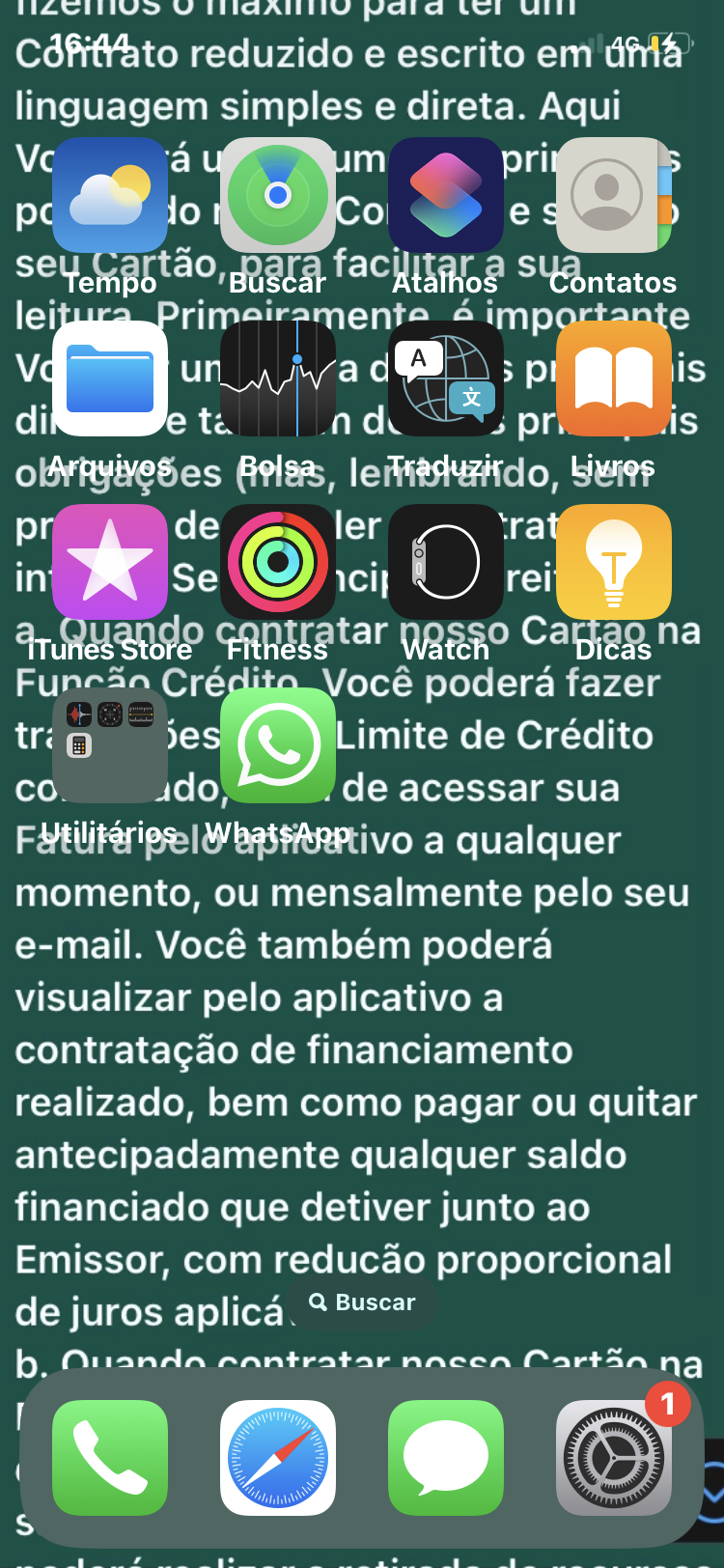Open the Tempo weather app

110,195
